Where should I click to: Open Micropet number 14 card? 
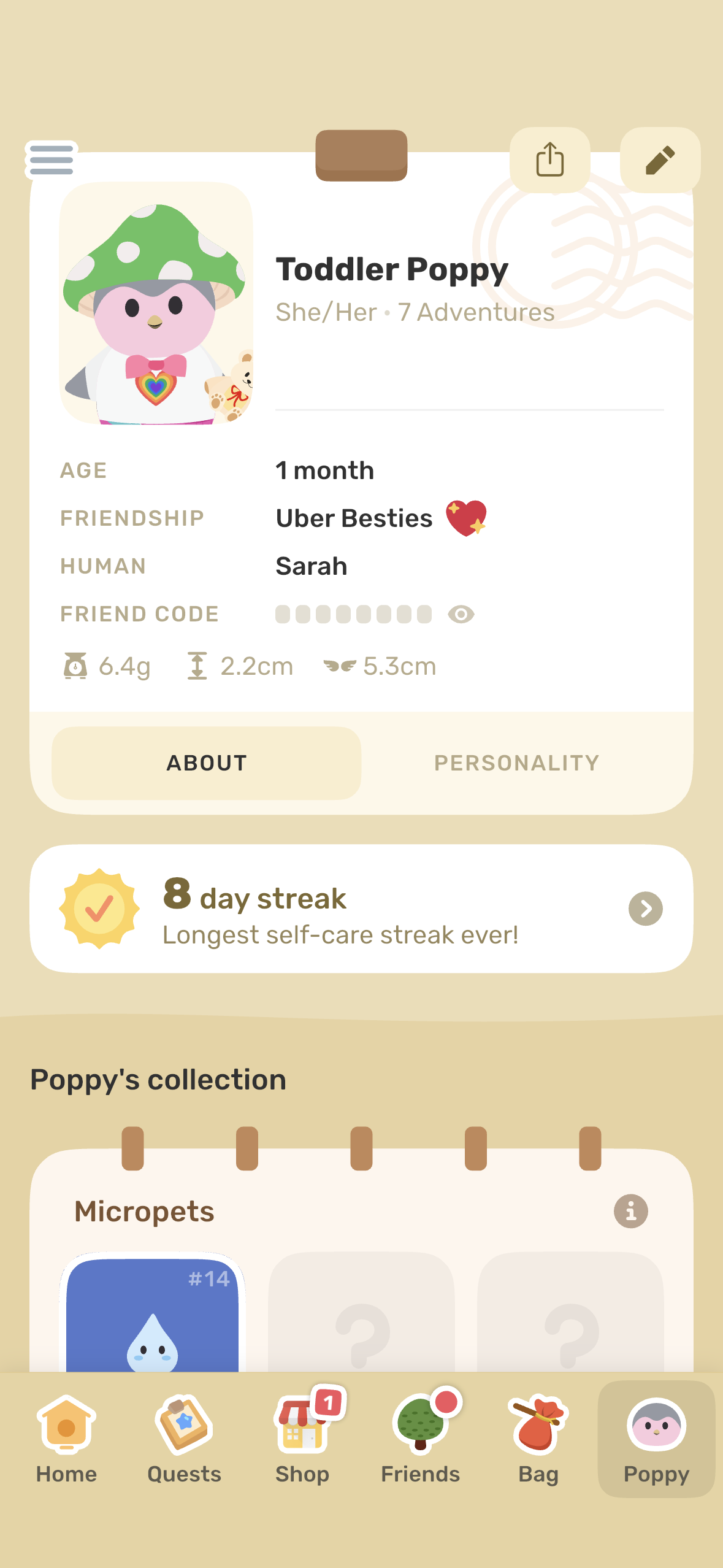(x=152, y=1313)
